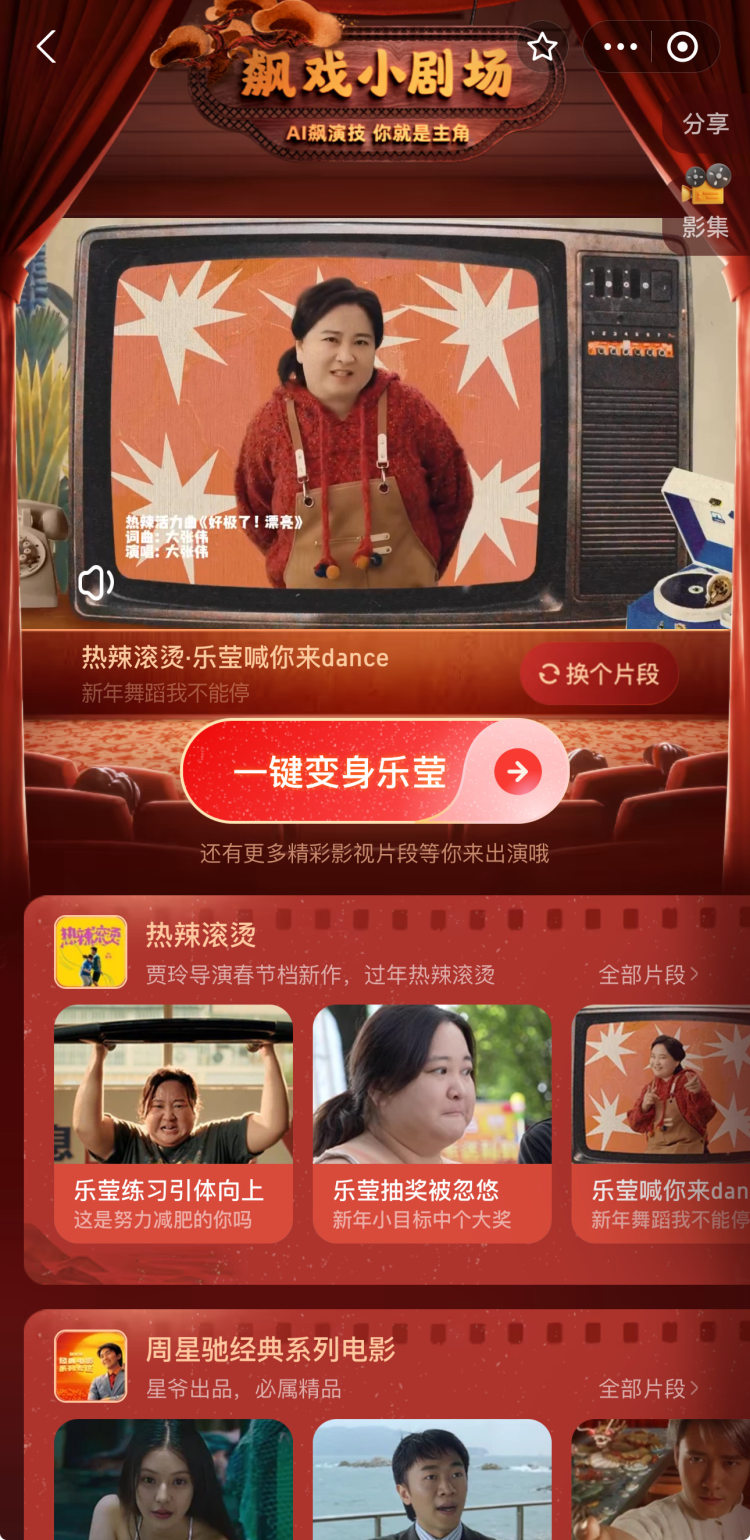Select the 乐莹喊你来dance clip card

click(x=661, y=1123)
